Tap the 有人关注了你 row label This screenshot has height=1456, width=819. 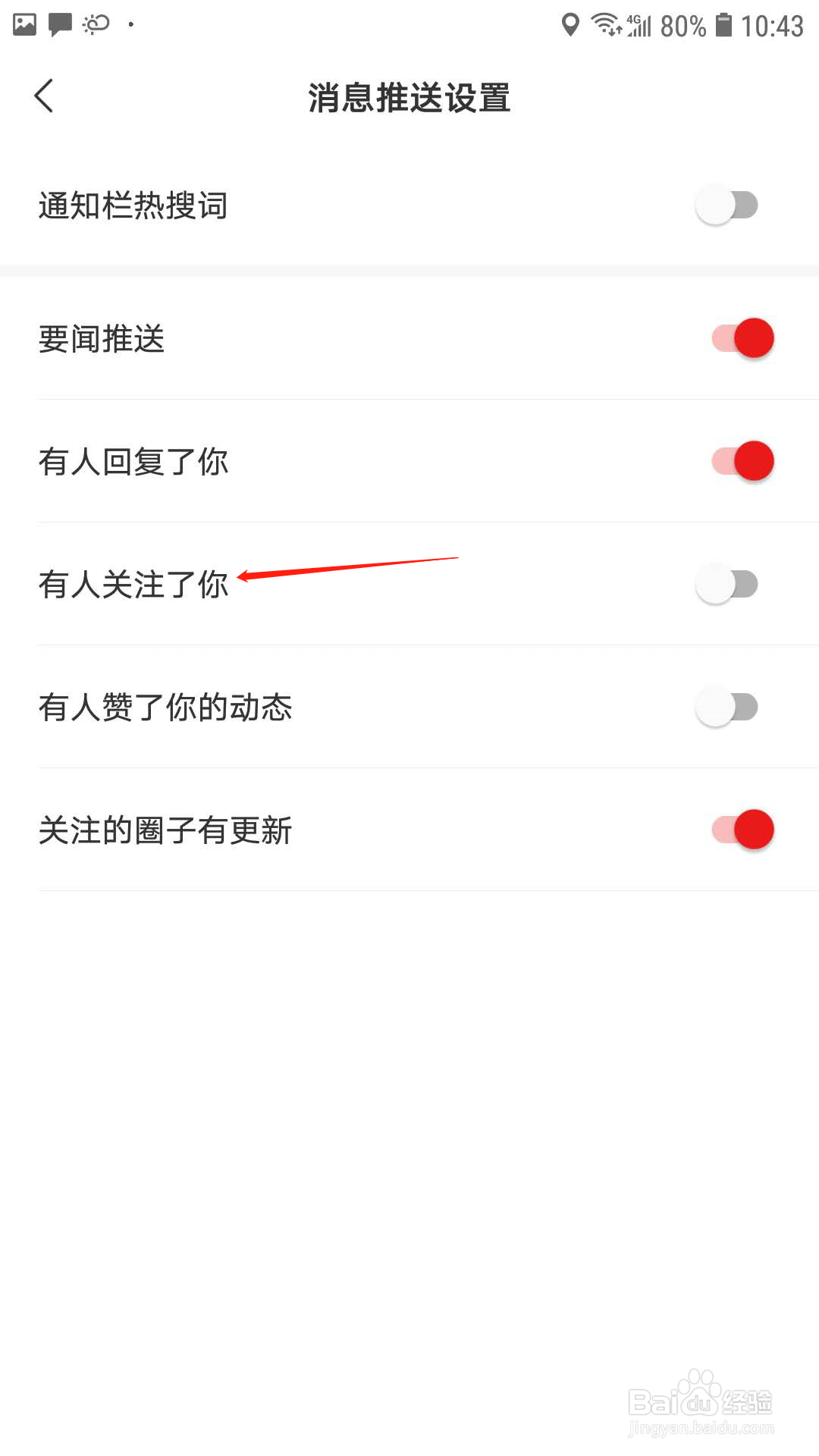133,583
